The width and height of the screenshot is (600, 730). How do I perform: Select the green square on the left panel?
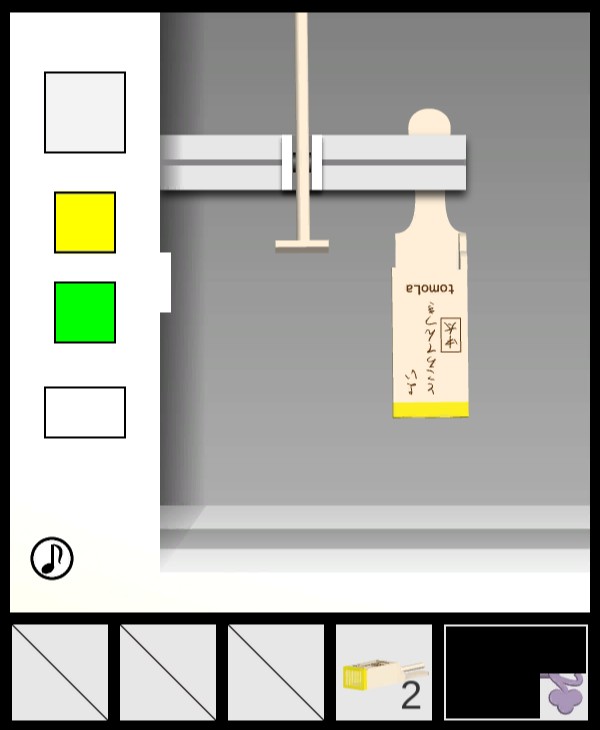click(x=85, y=312)
